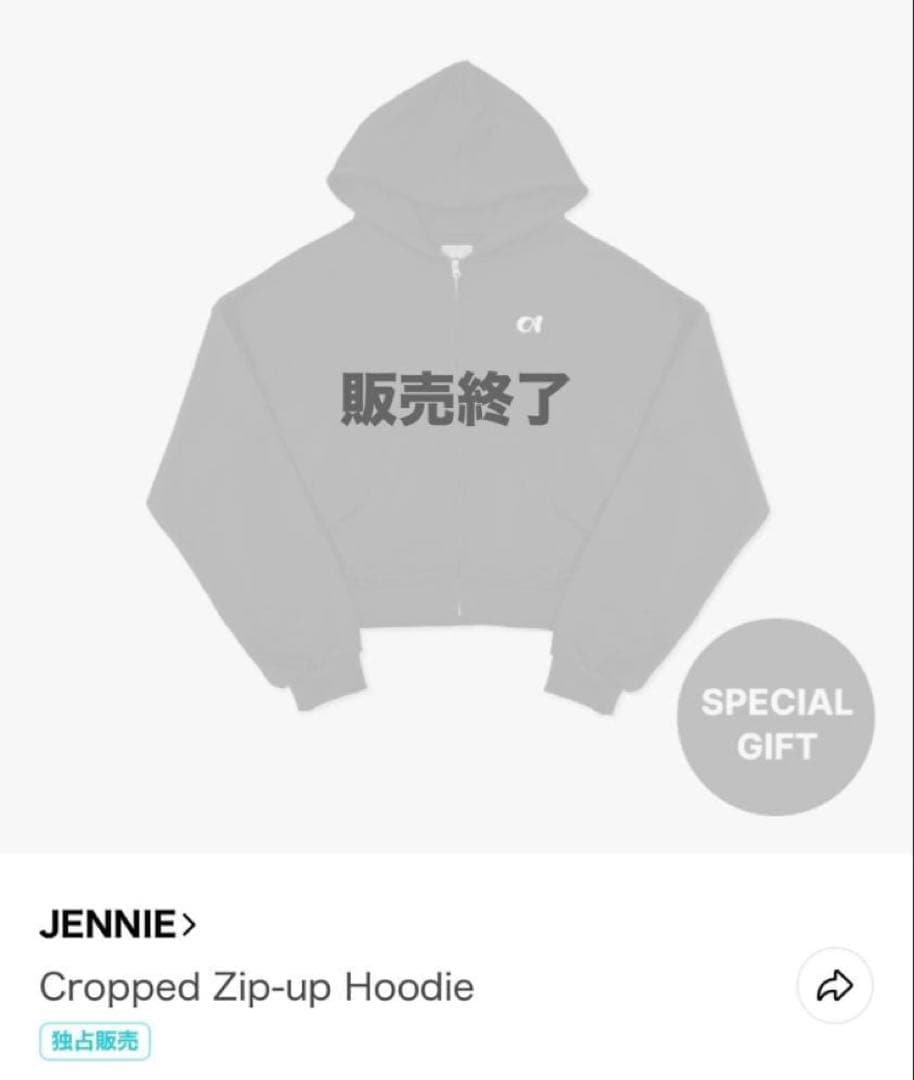Image resolution: width=914 pixels, height=1080 pixels.
Task: View the Cropped Zip-up Hoodie product details
Action: point(258,985)
